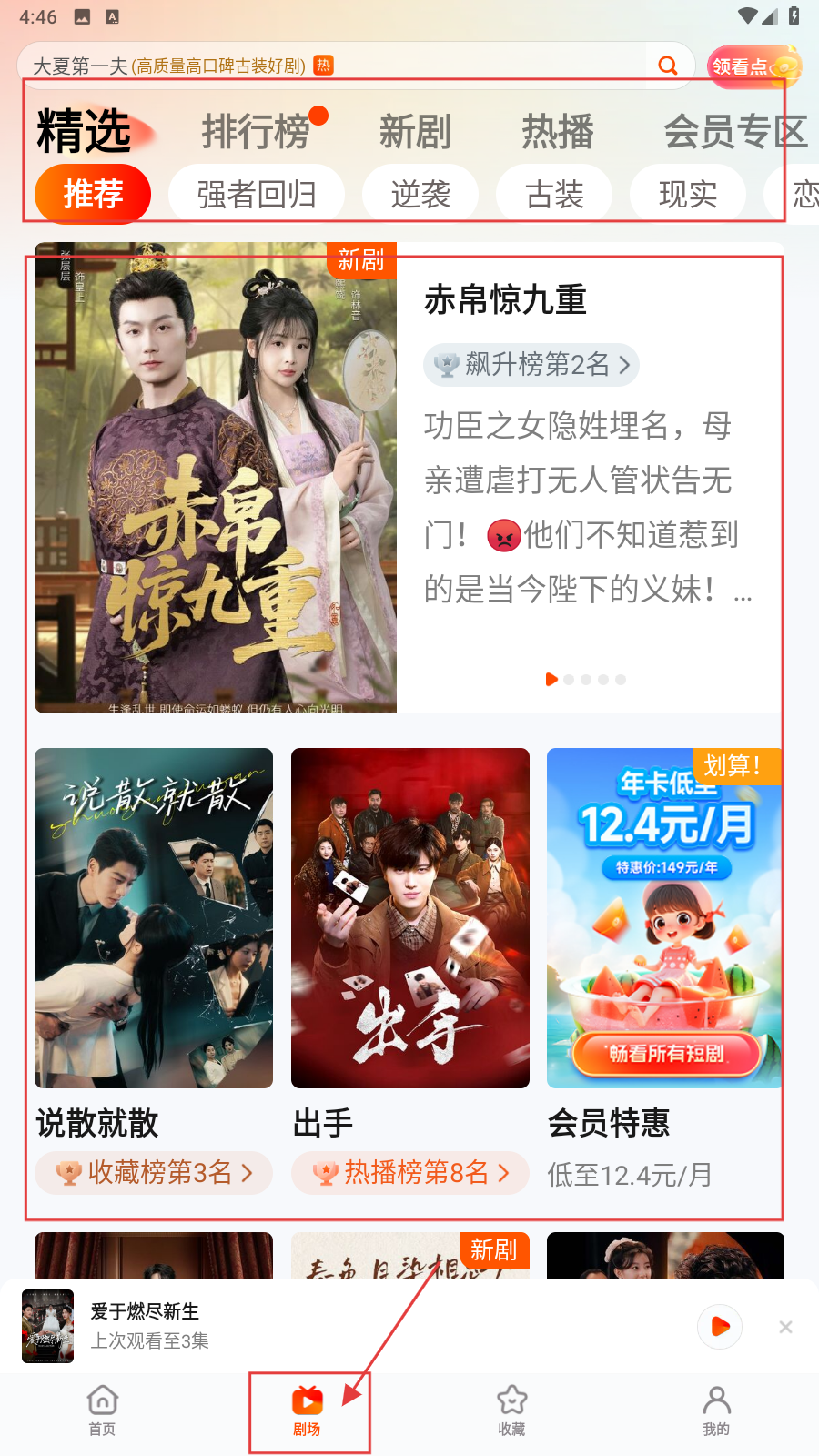The height and width of the screenshot is (1456, 819).
Task: Open the 收藏榜第3名 ranking
Action: pos(154,1173)
